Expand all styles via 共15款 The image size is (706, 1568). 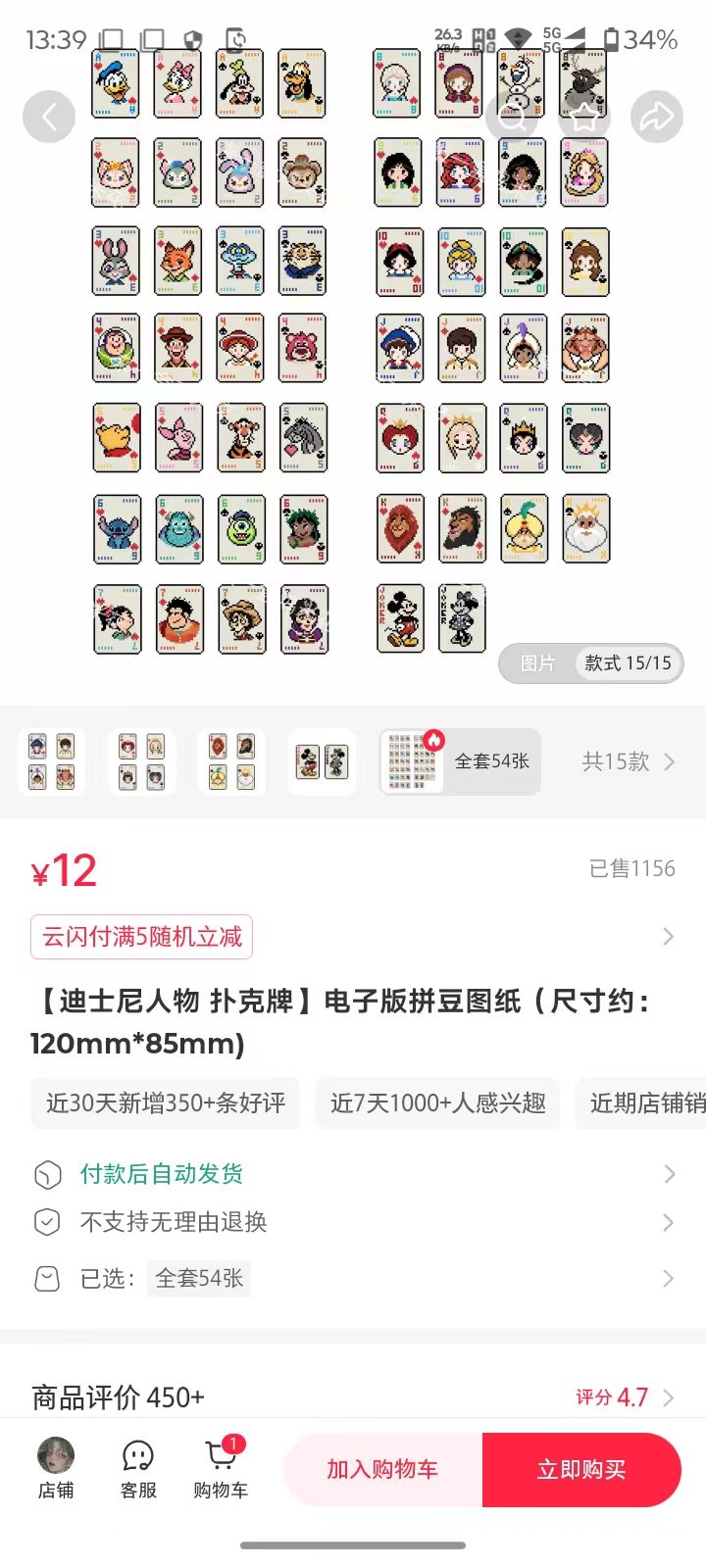(628, 761)
